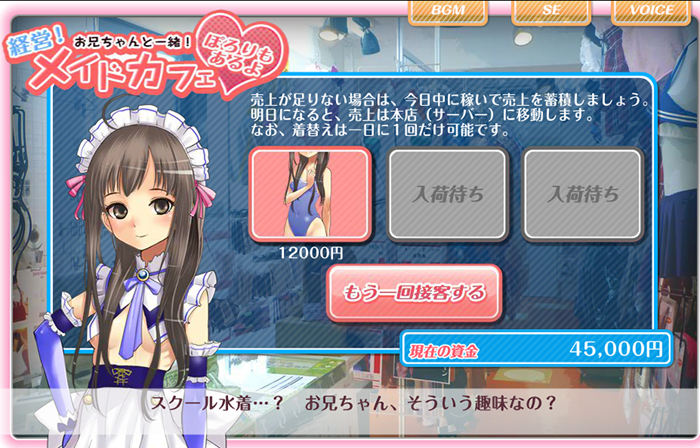Viewport: 700px width, 448px height.
Task: Toggle the VOICE option
Action: 651,12
